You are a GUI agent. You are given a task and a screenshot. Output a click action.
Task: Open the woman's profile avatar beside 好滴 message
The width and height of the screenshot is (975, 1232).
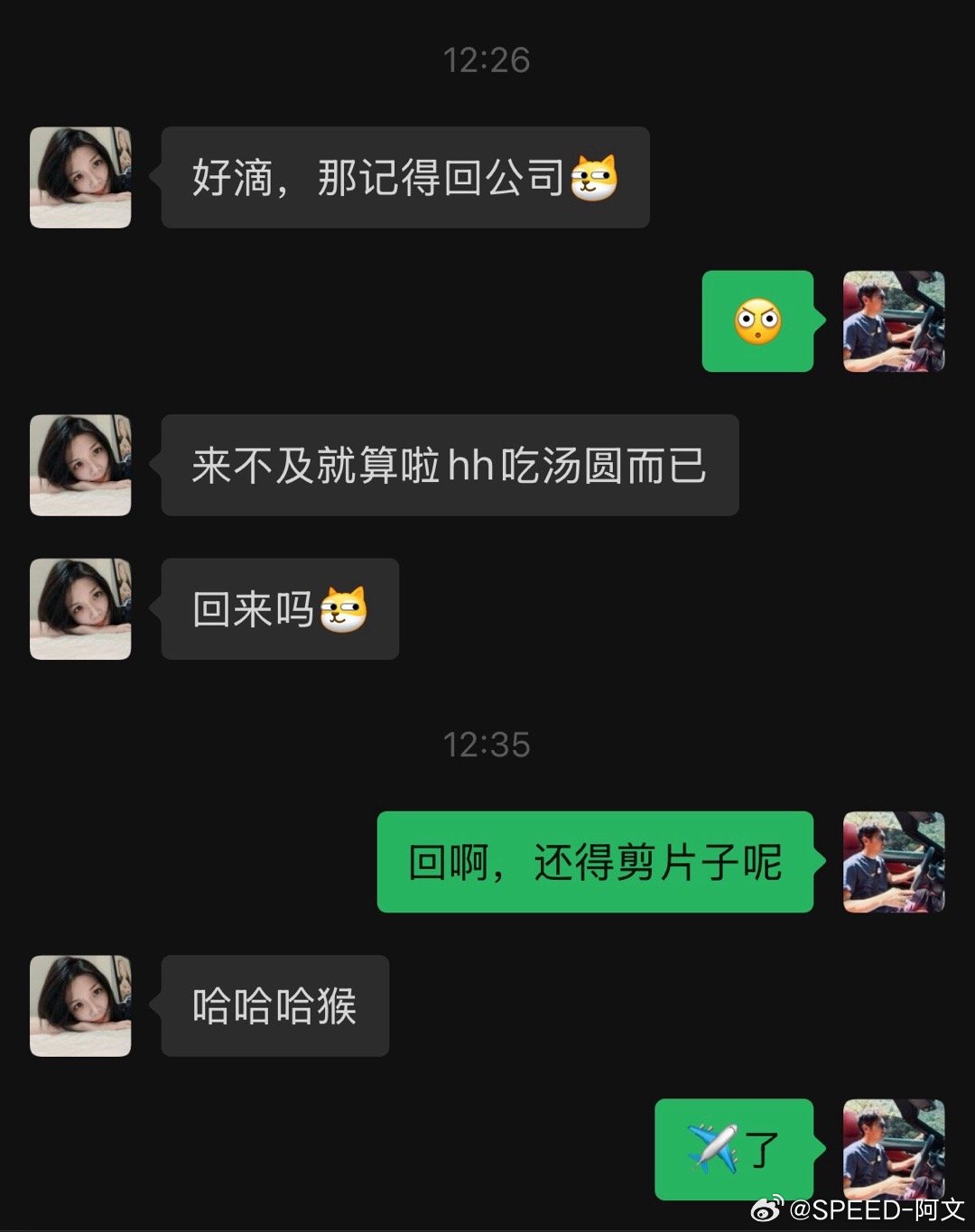point(79,176)
